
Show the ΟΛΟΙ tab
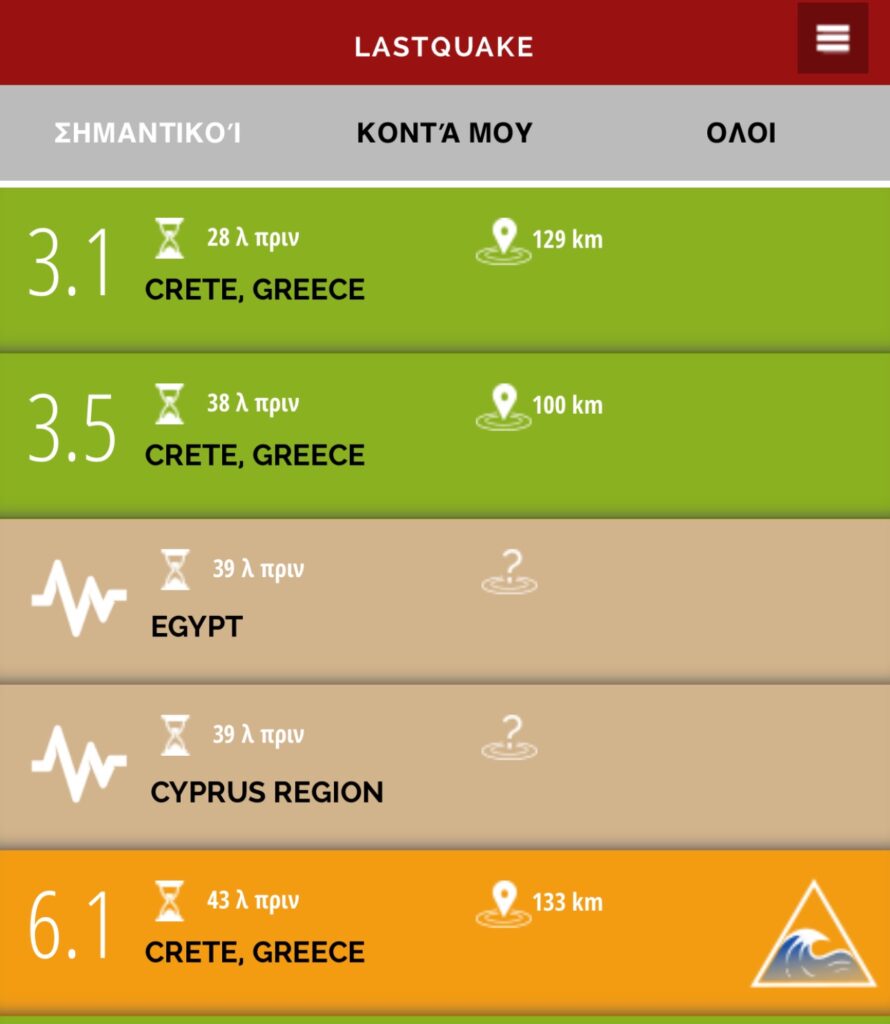click(x=741, y=133)
